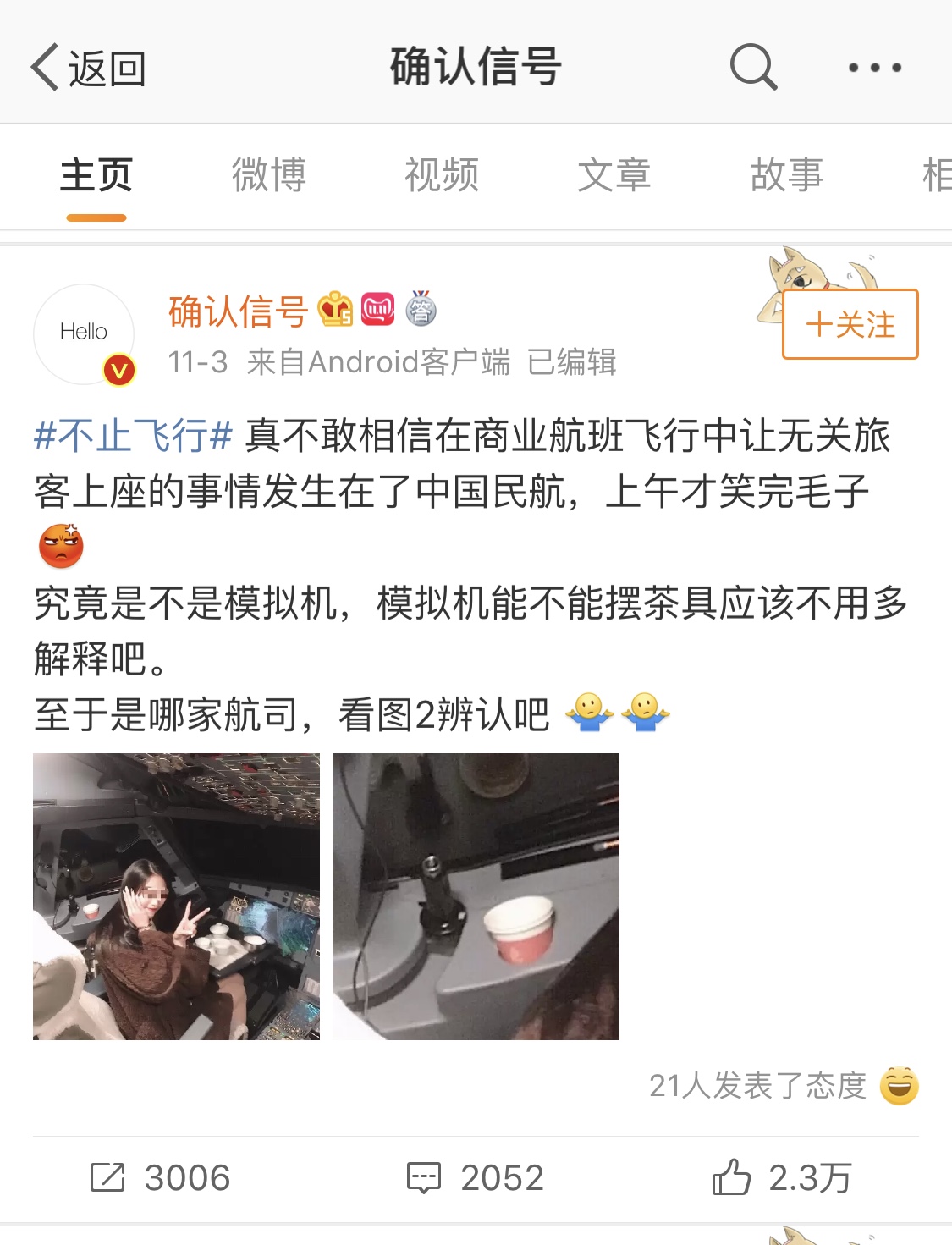
Task: View the cockpit photo with the woman
Action: pos(176,896)
